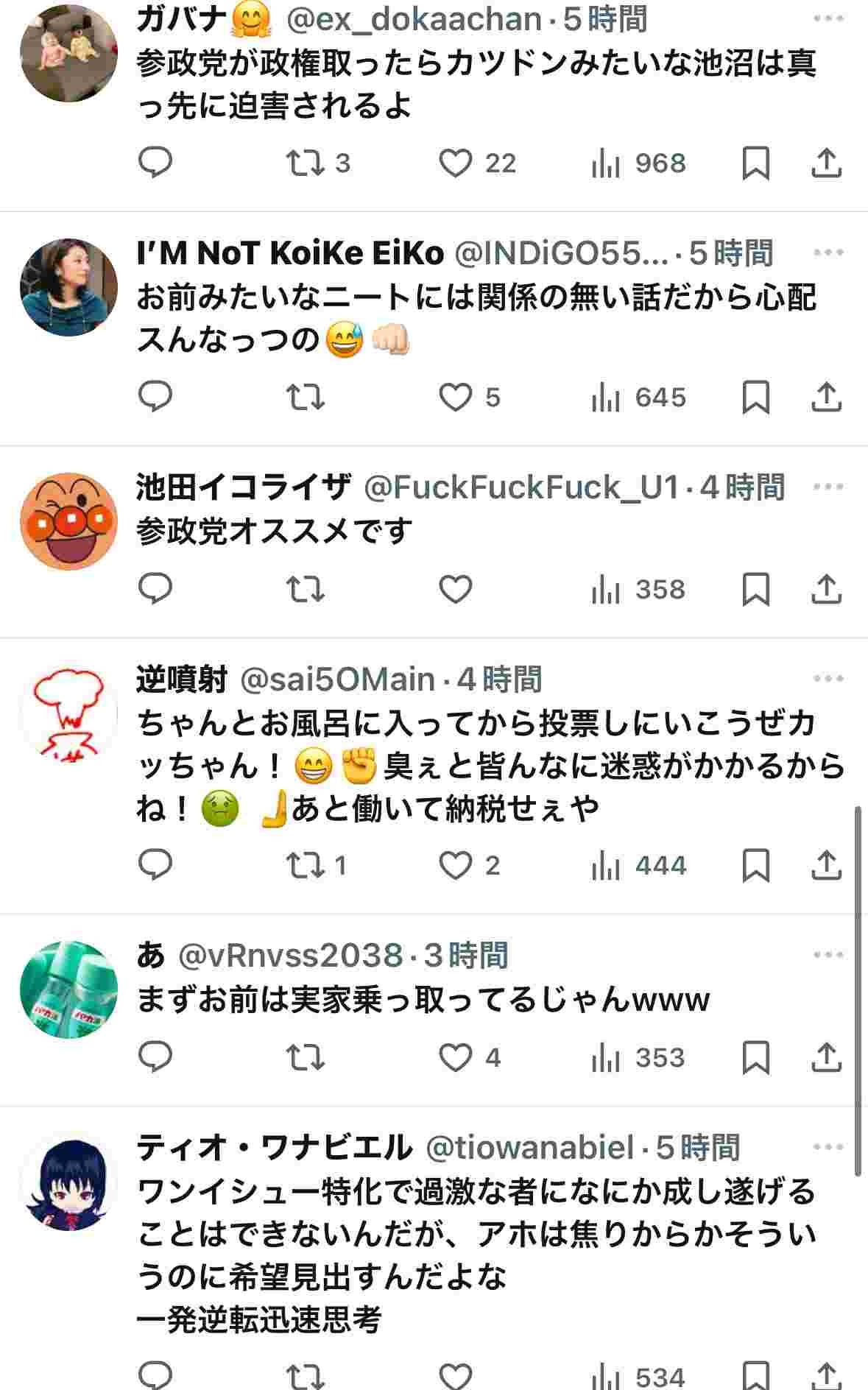
Task: Reply to the comment by 逆噴射
Action: click(x=155, y=865)
